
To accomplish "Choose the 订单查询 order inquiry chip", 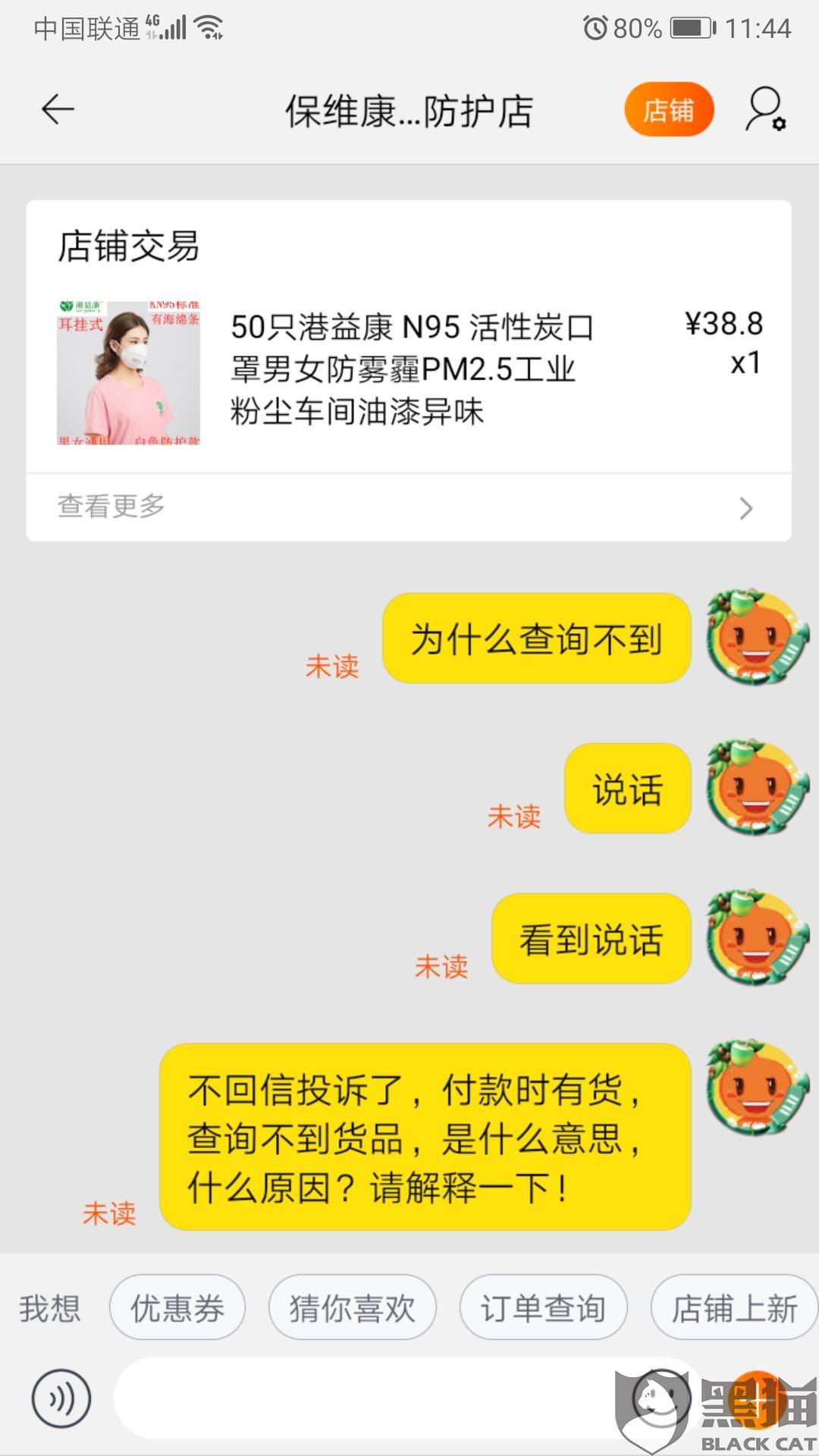I will (x=543, y=1308).
